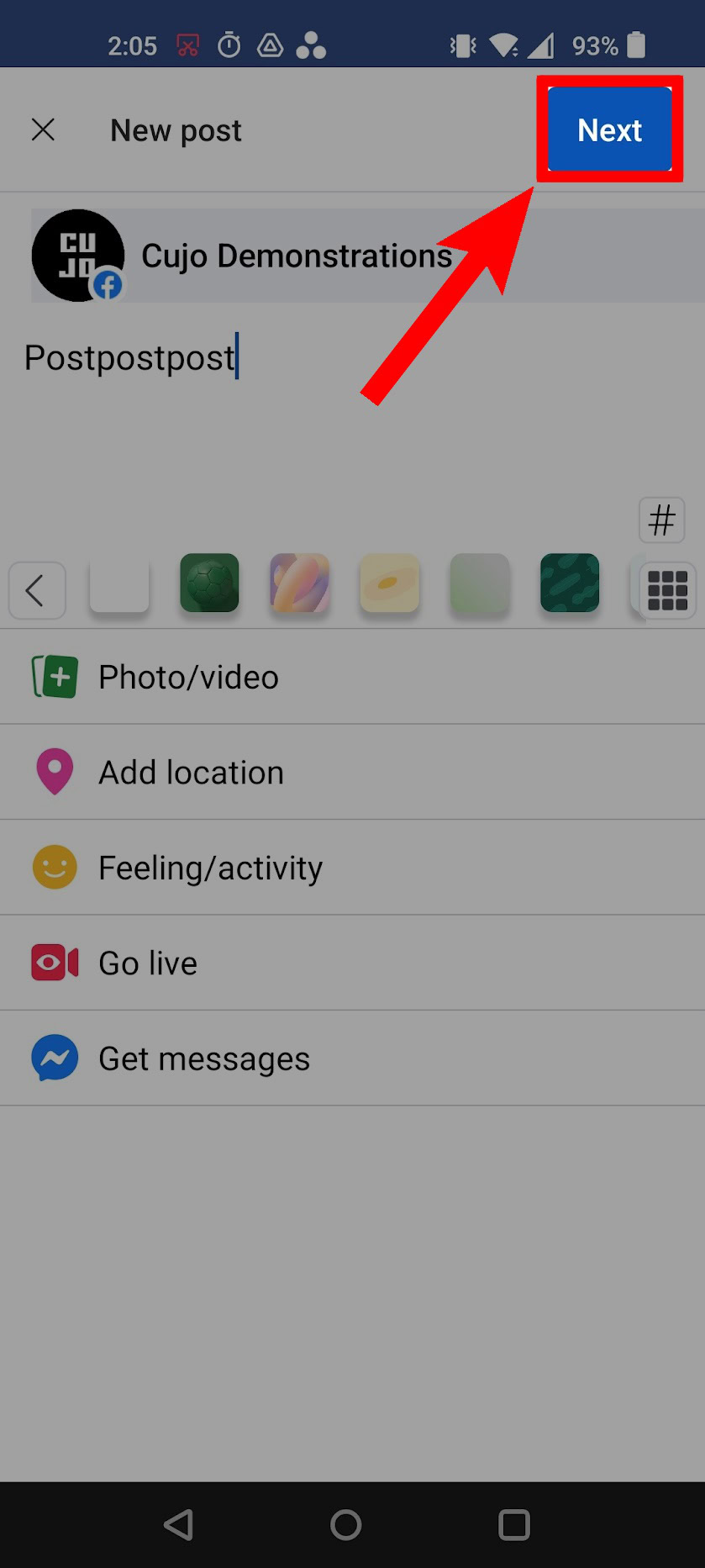
Task: Open the full background grid
Action: click(x=668, y=590)
